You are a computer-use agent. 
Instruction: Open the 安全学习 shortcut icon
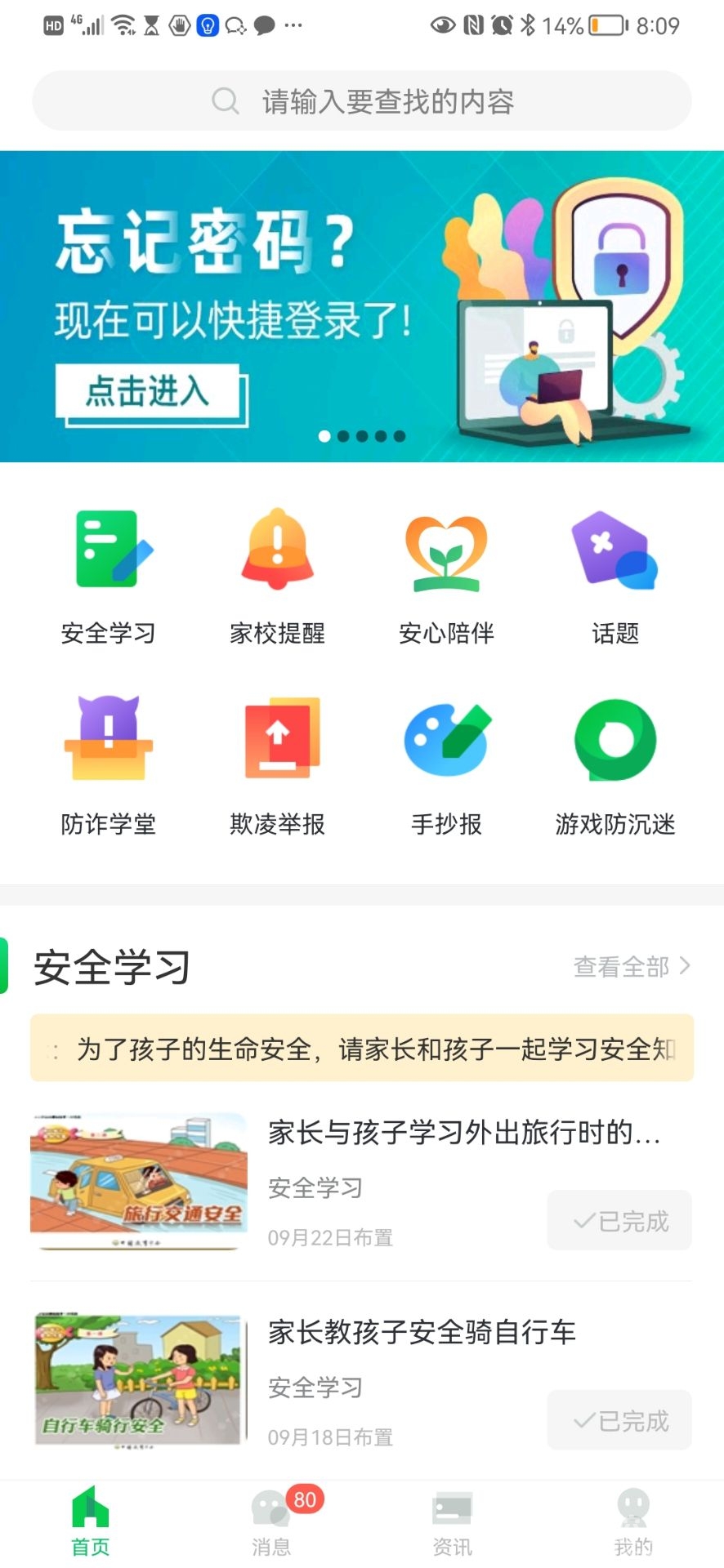tap(109, 576)
